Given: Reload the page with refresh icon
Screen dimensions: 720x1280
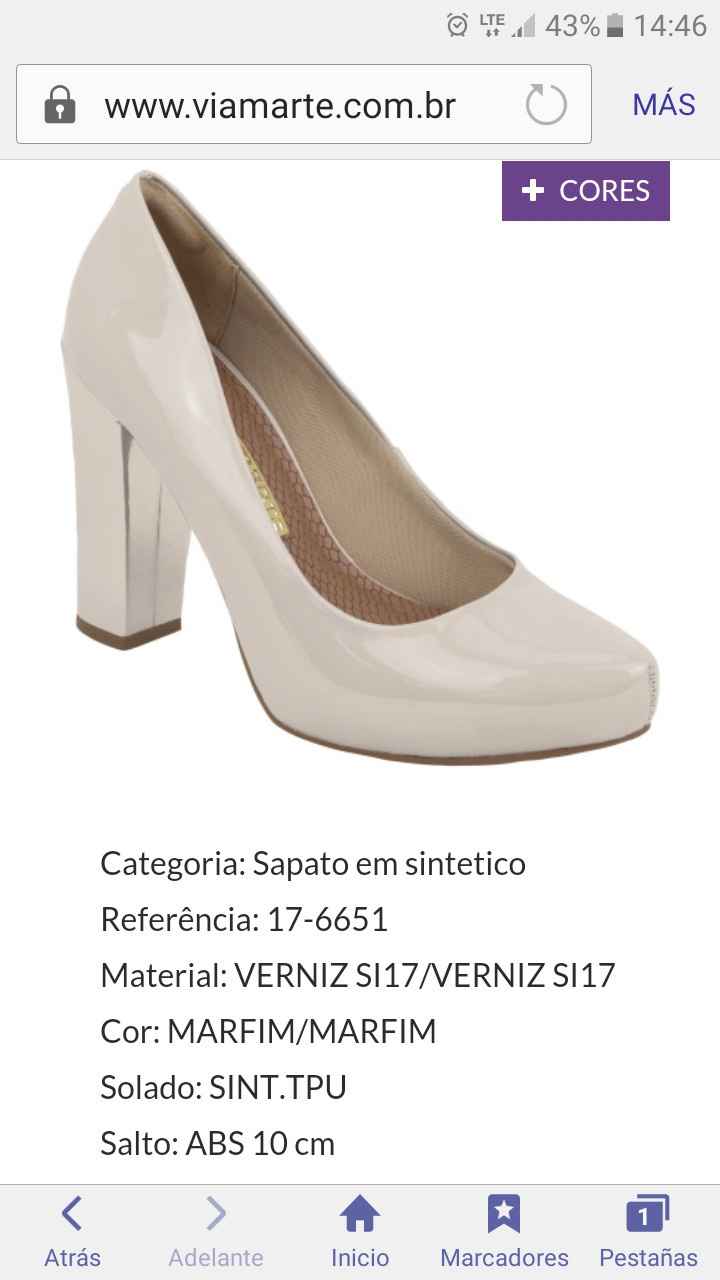Looking at the screenshot, I should pos(546,105).
